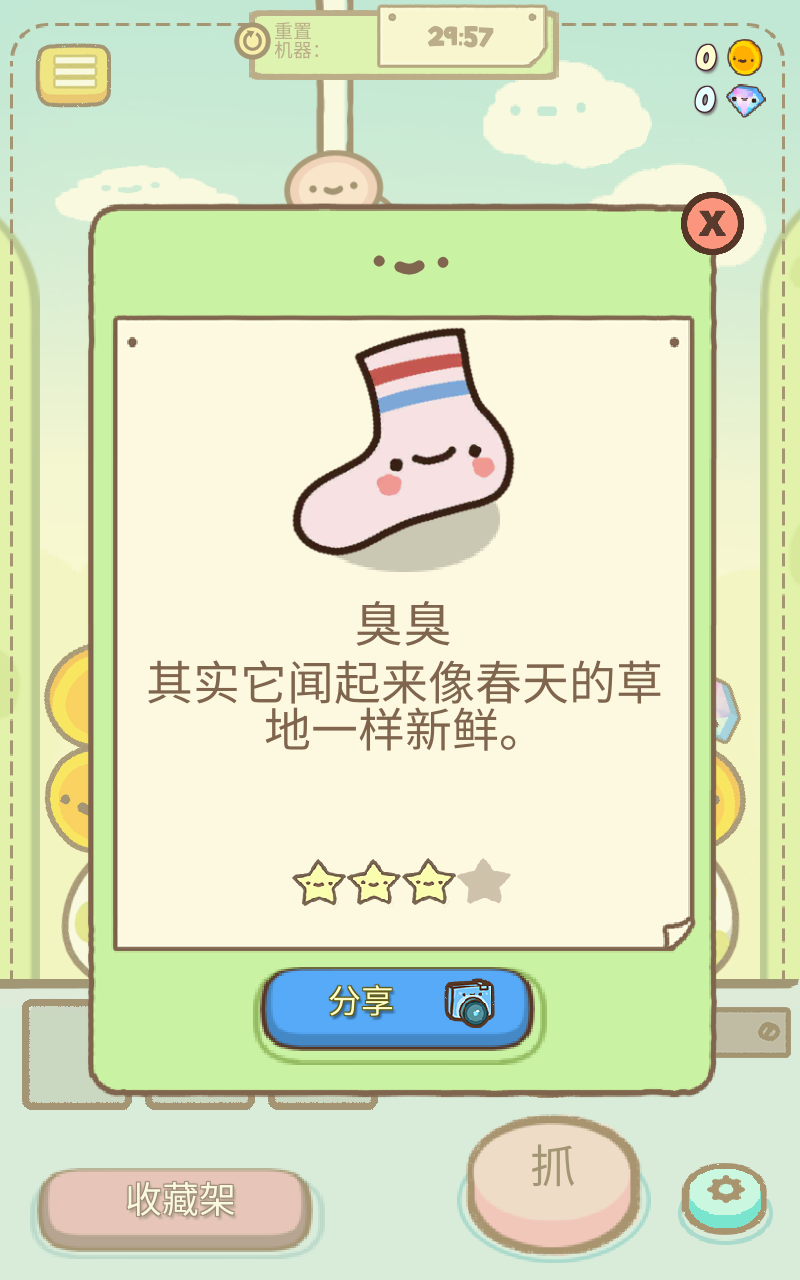Image resolution: width=800 pixels, height=1280 pixels.
Task: Open the 收藏架 collection shelf
Action: (175, 1202)
